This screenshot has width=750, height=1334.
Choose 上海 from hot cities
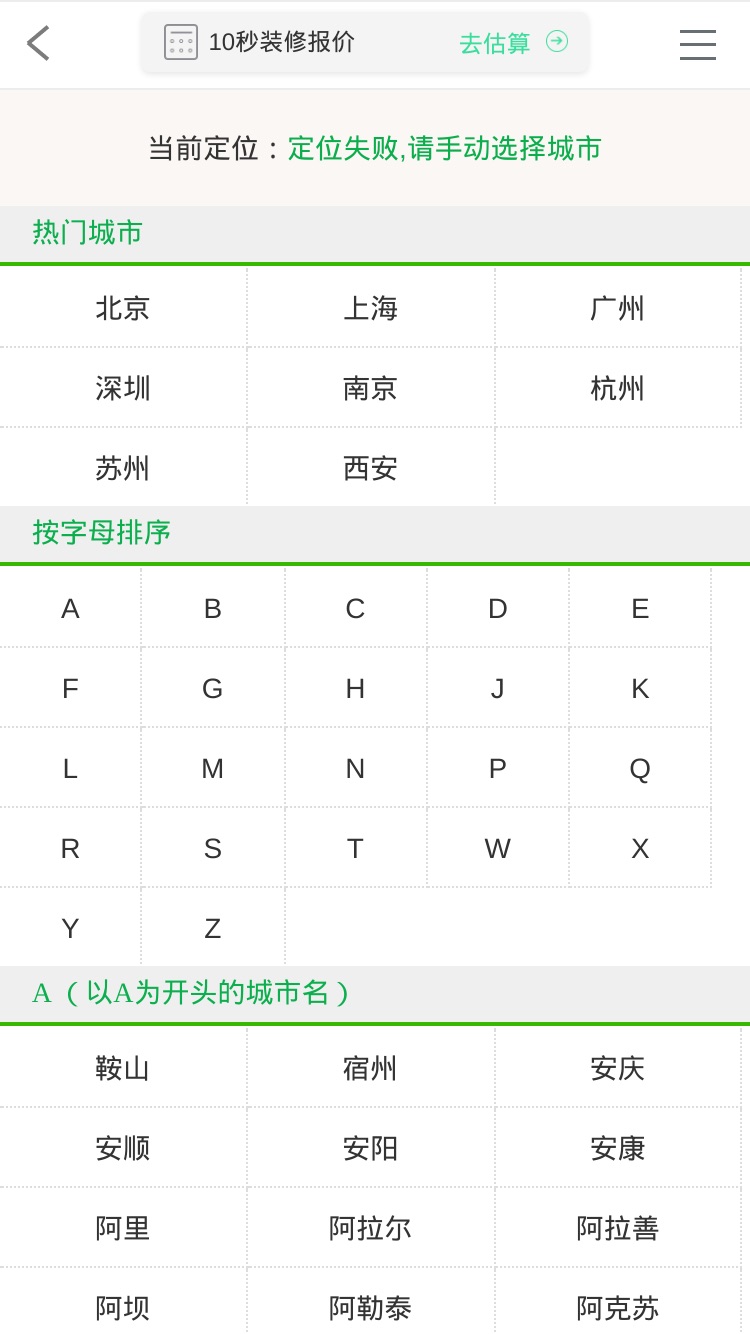(371, 308)
